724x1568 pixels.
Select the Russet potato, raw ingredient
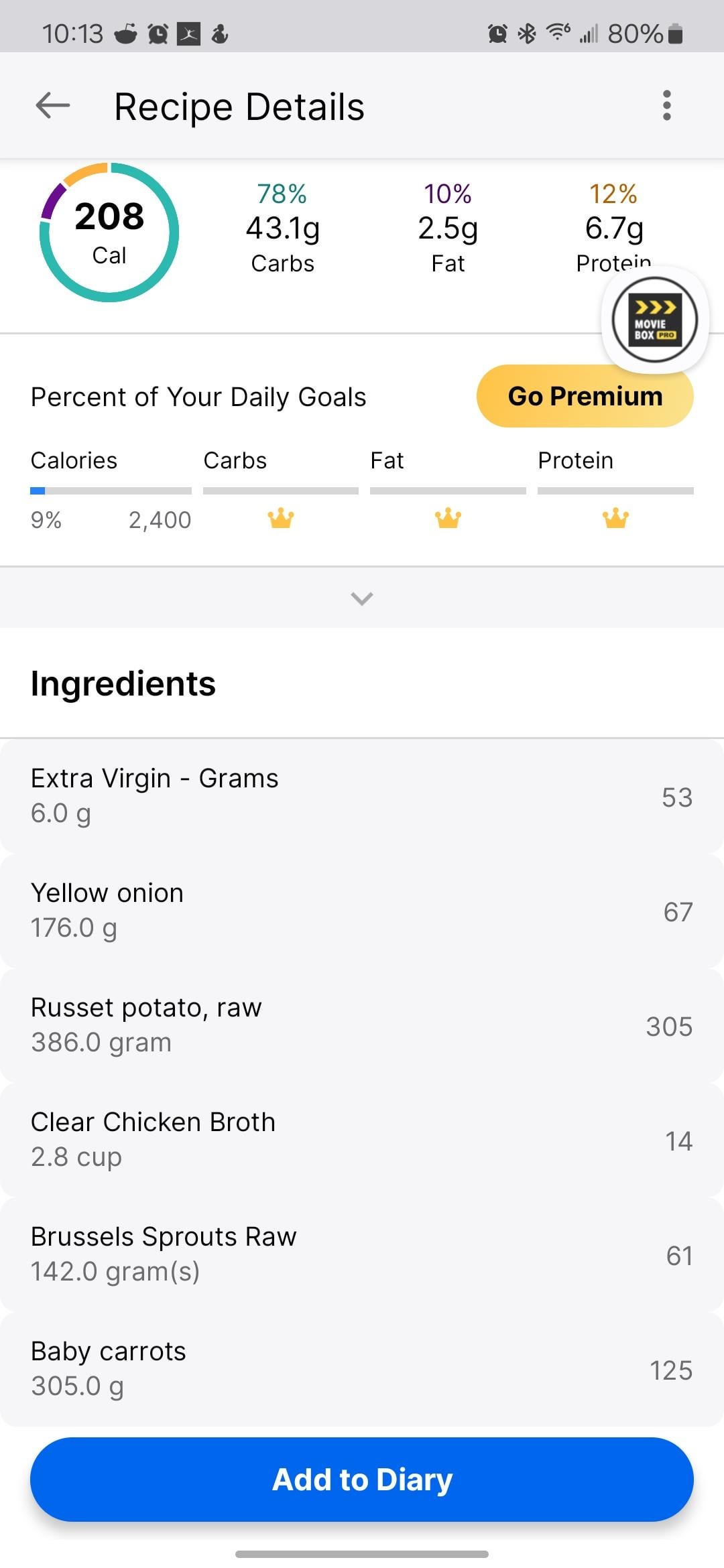(362, 1025)
